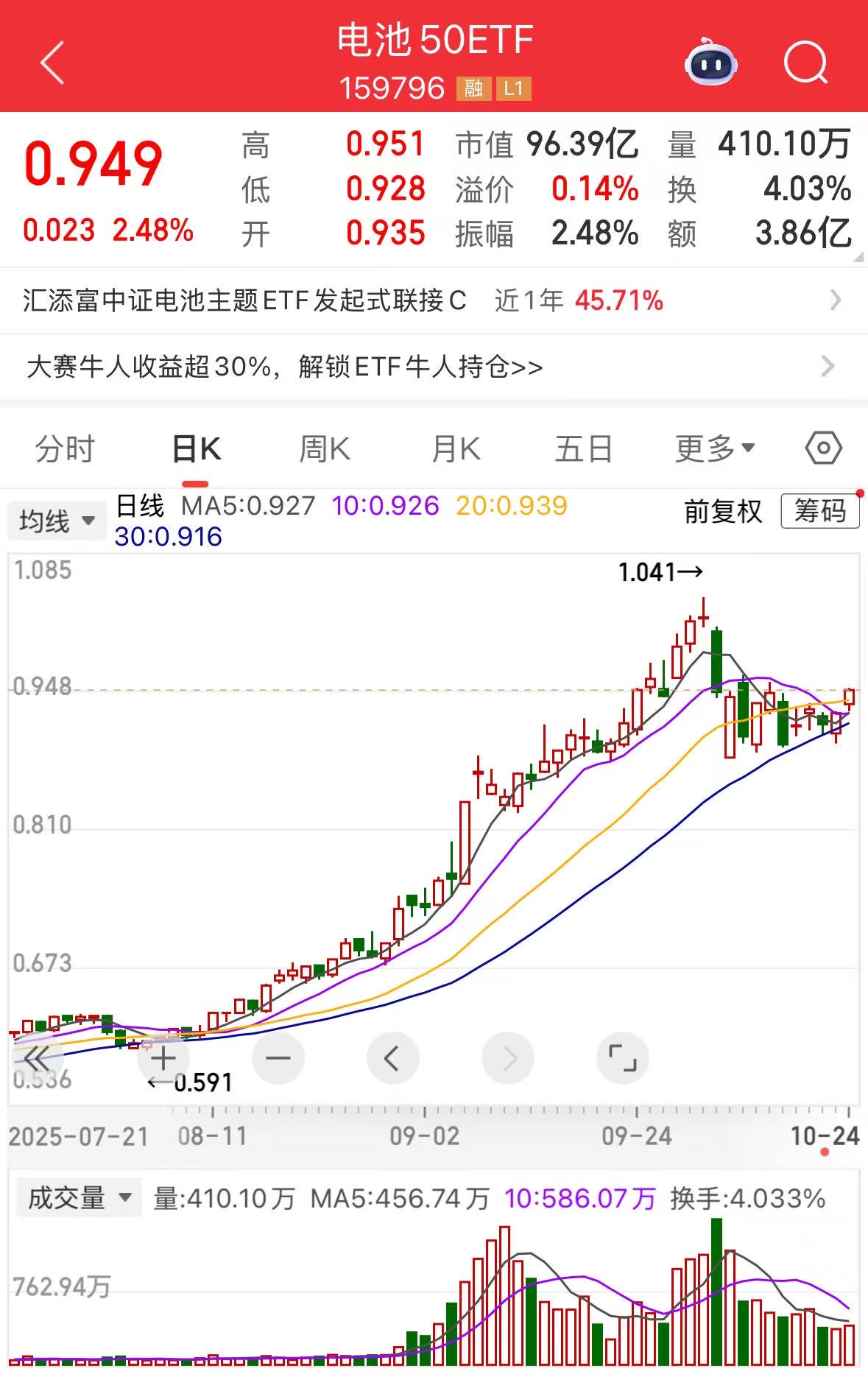Expand the 更多 chart period dropdown
868x1377 pixels.
tap(714, 448)
